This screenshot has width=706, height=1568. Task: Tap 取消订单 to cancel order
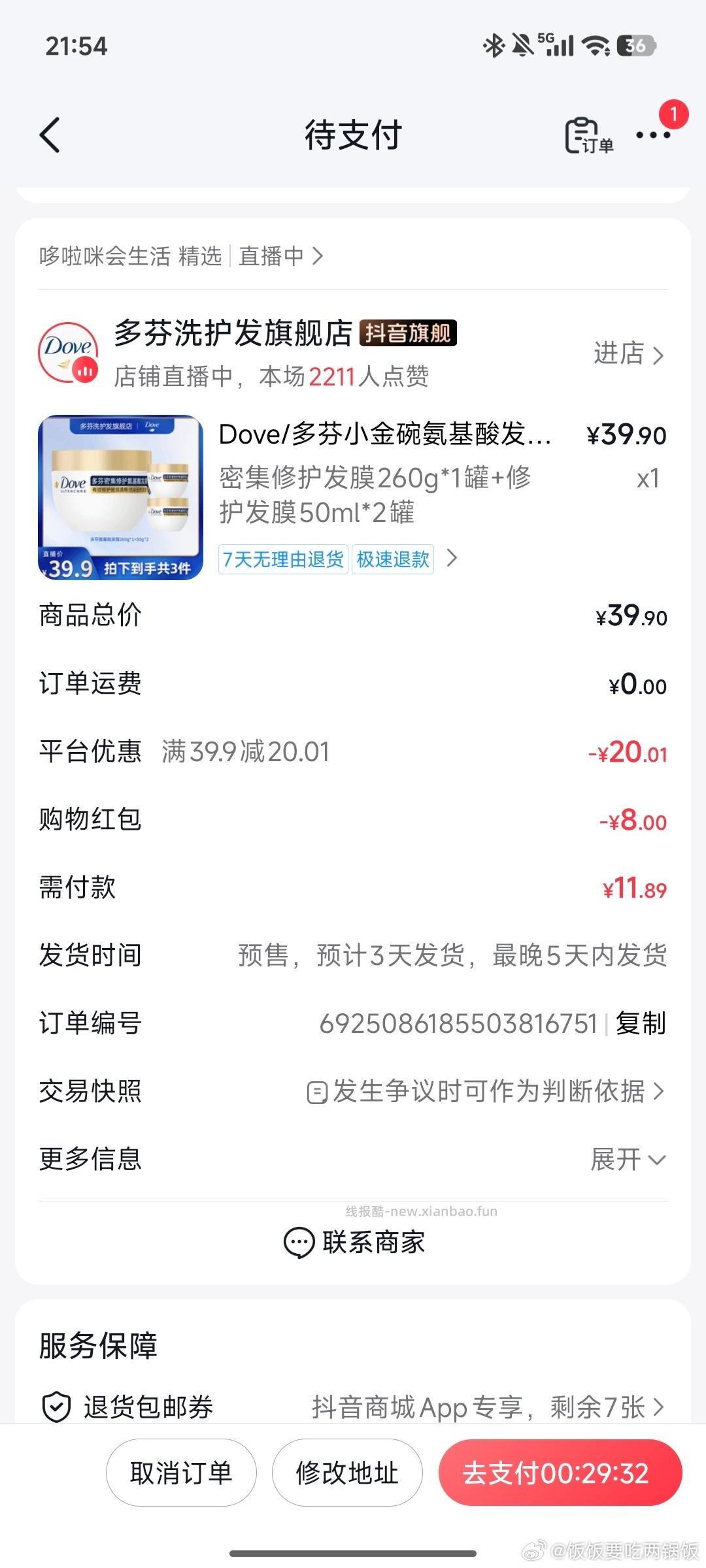(182, 1473)
